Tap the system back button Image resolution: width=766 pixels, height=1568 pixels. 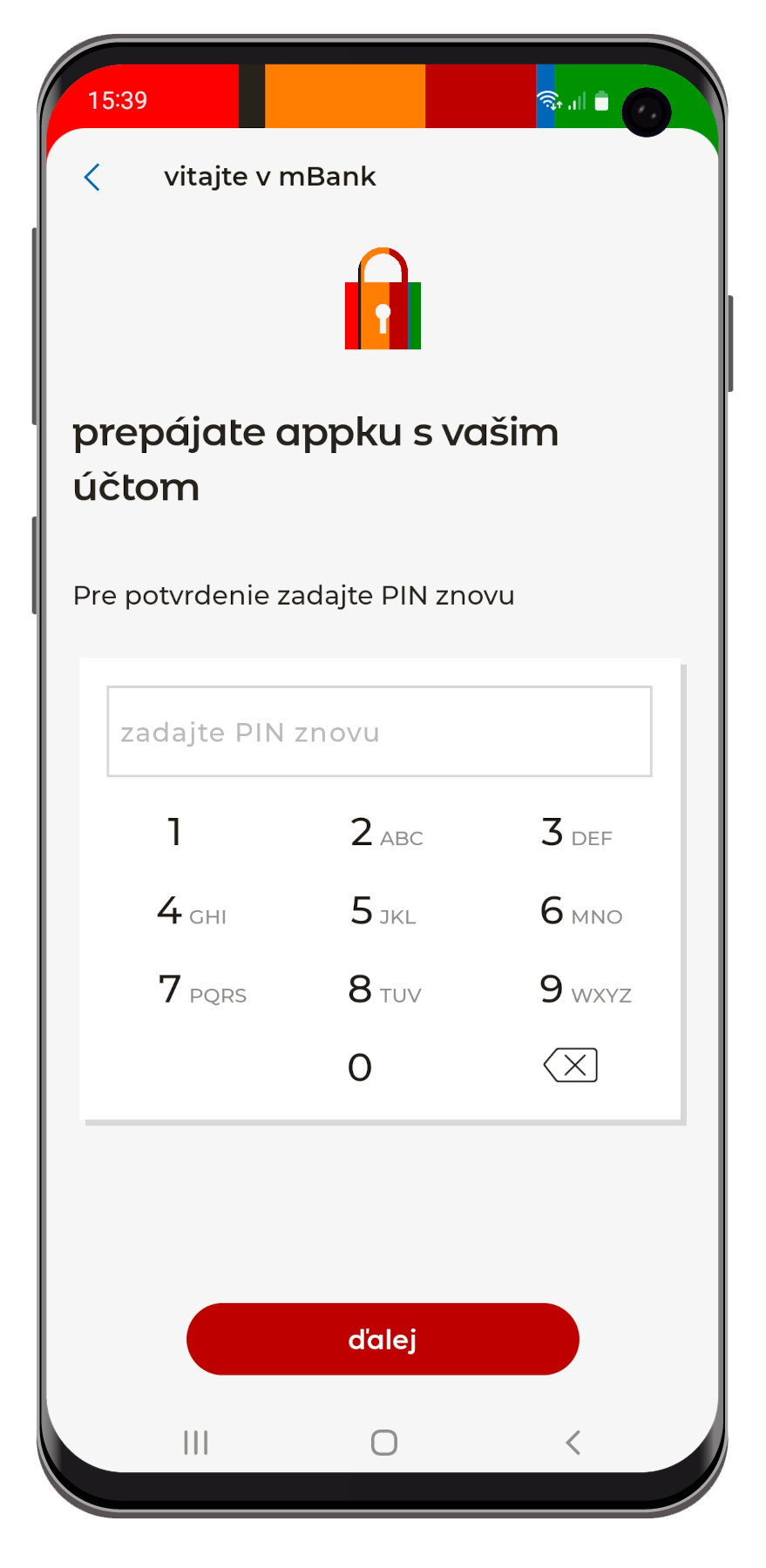tap(573, 1443)
